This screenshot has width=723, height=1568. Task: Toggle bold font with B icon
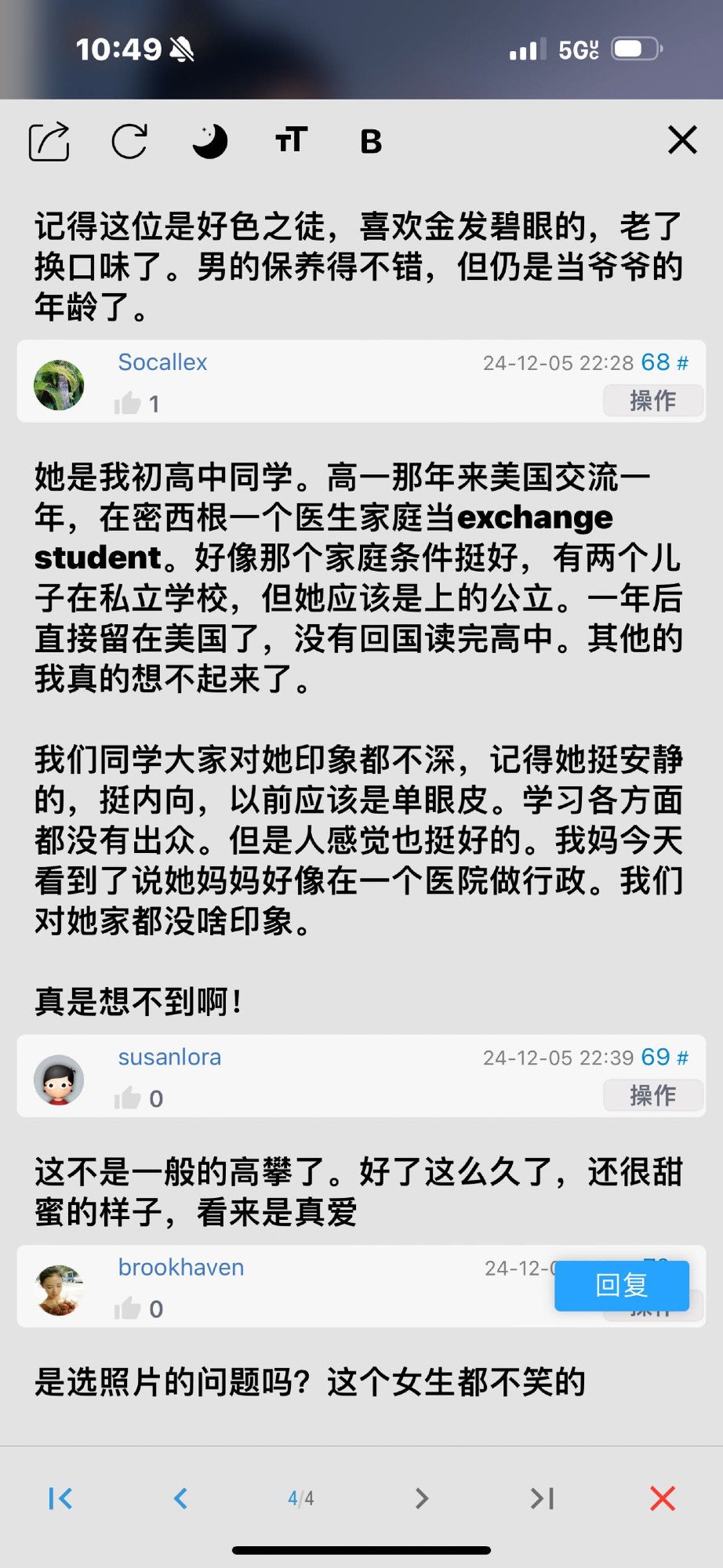tap(371, 142)
